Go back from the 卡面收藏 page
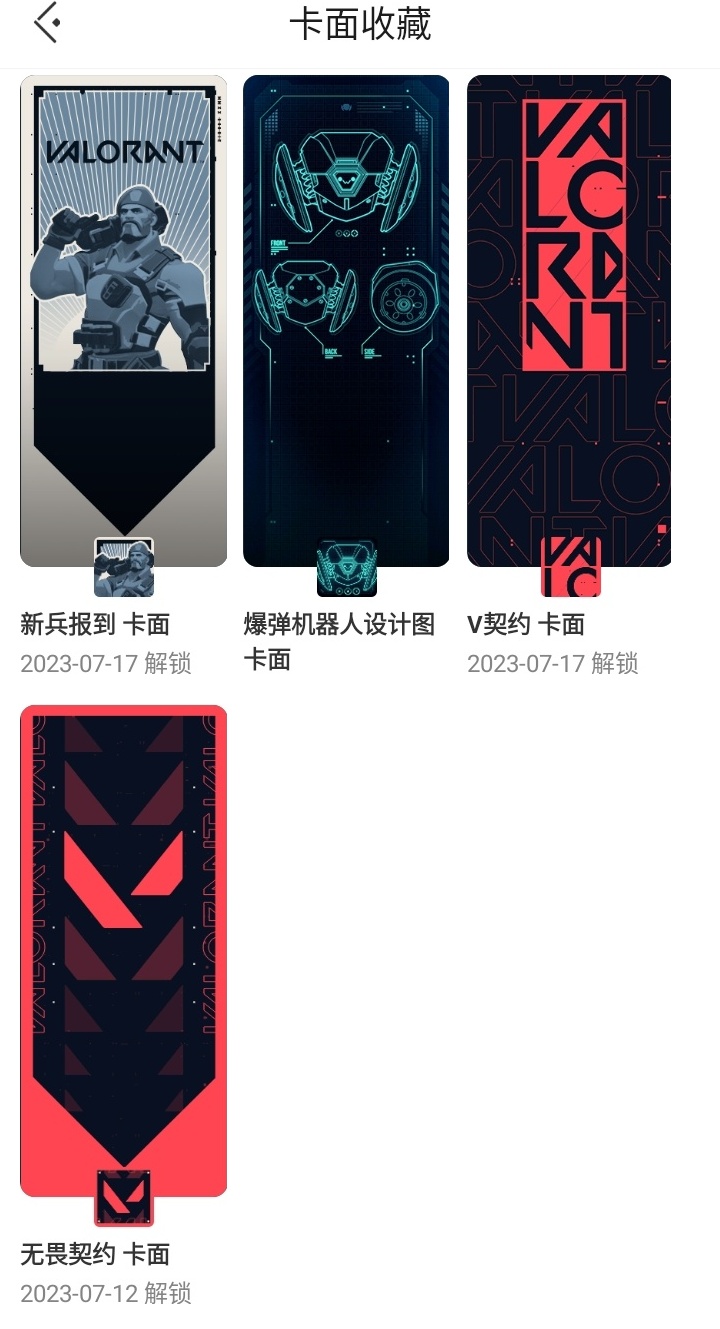Screen dimensions: 720x1329 pyautogui.click(x=47, y=23)
